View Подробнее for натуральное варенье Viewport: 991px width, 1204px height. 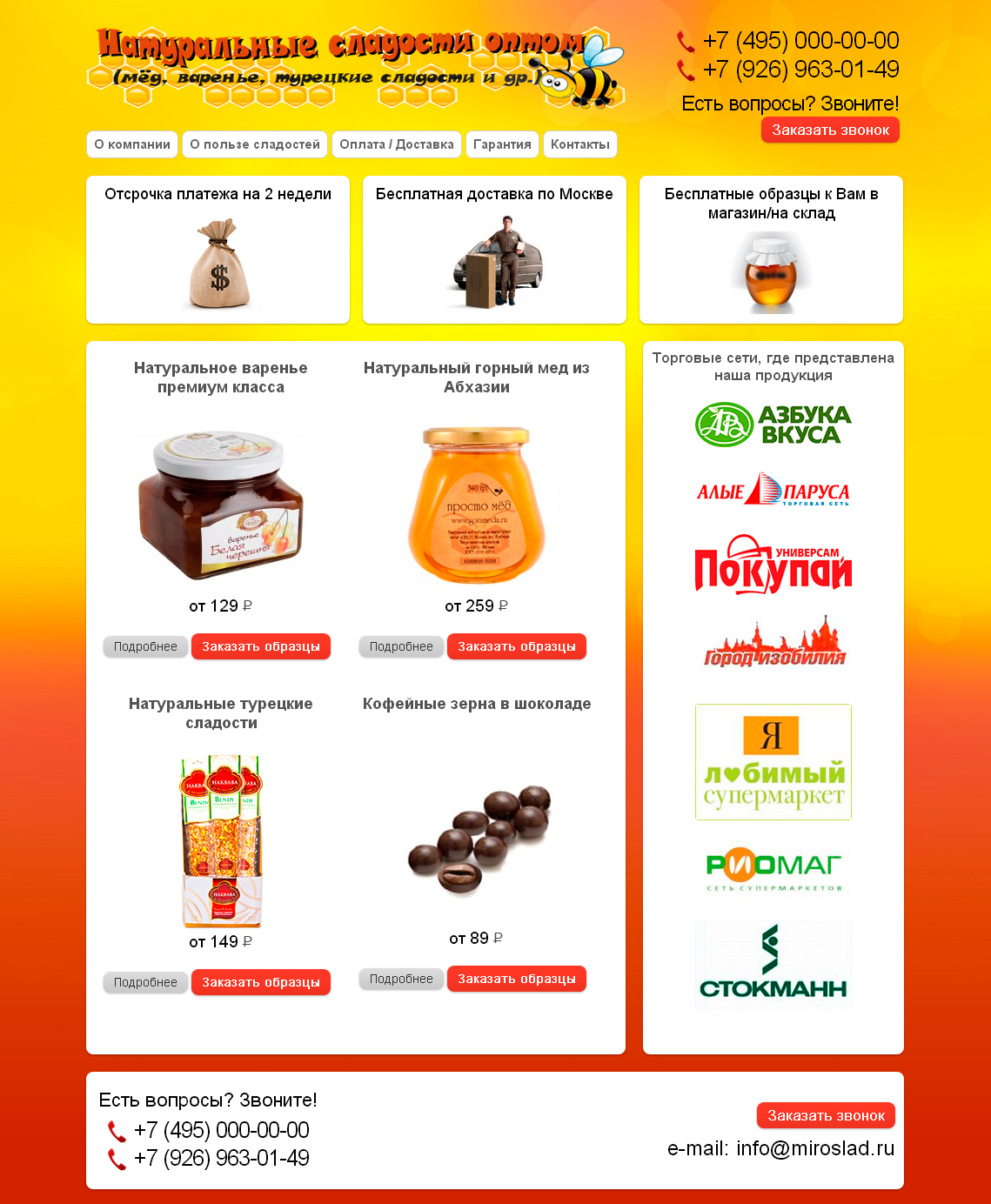point(145,646)
